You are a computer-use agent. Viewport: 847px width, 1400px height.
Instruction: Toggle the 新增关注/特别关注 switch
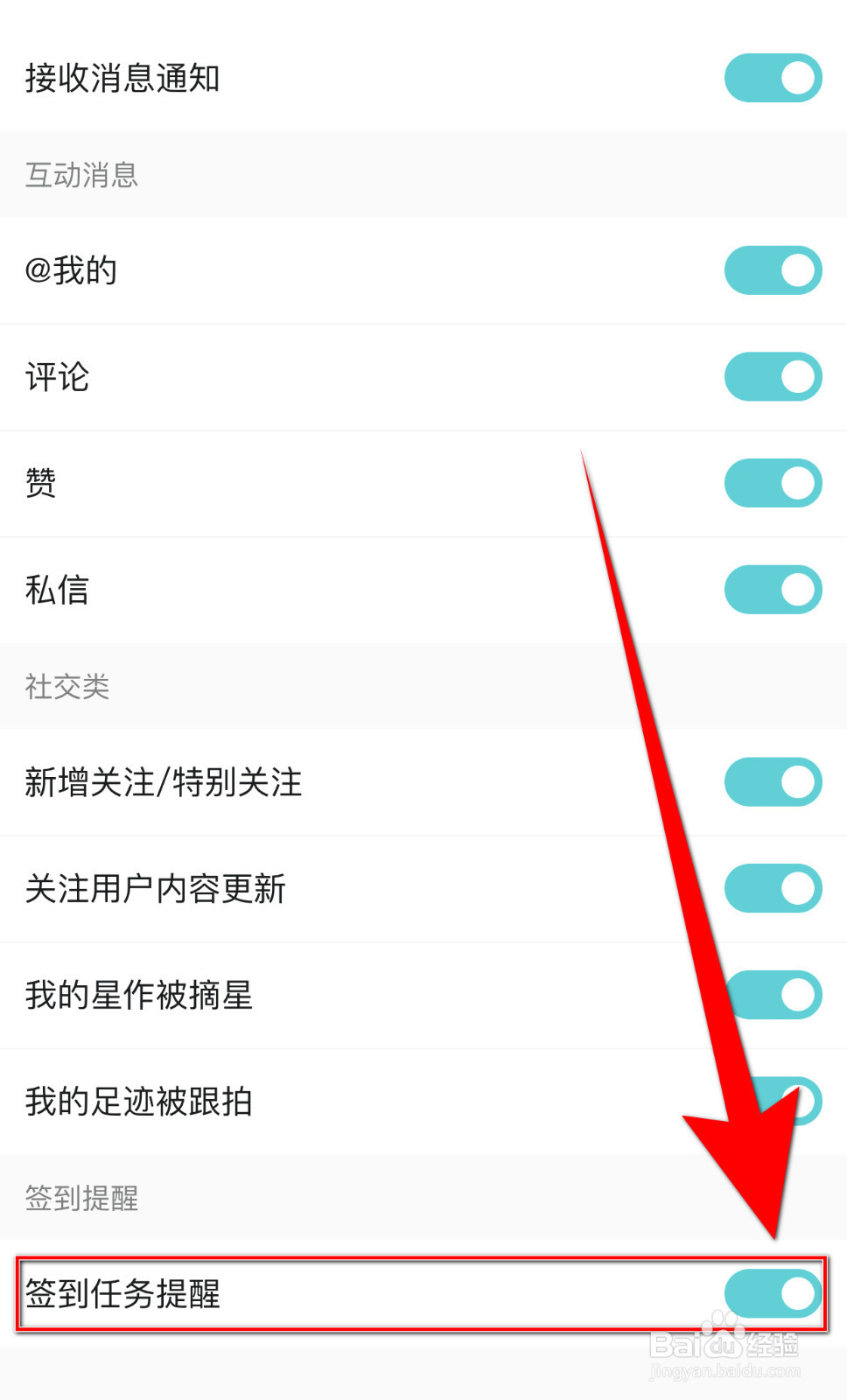pyautogui.click(x=773, y=782)
